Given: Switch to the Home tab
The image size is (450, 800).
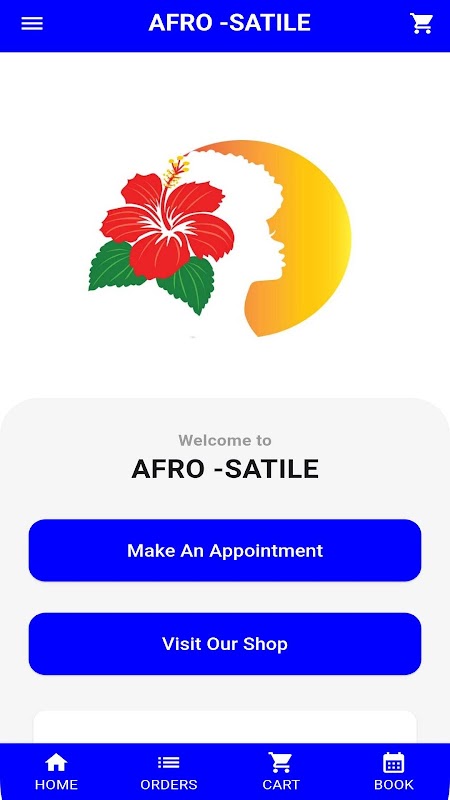Looking at the screenshot, I should pyautogui.click(x=56, y=772).
